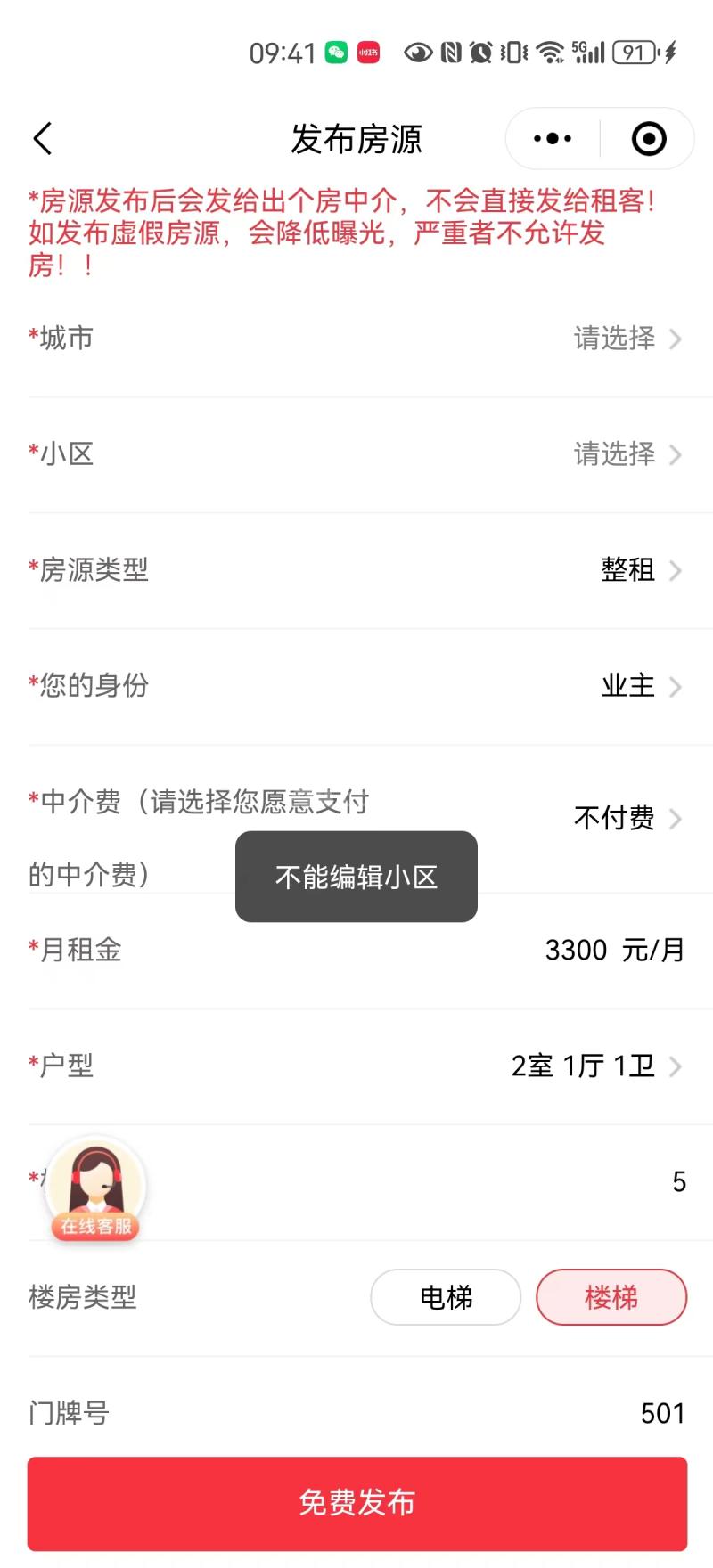Click the alarm clock status bar icon

[479, 52]
